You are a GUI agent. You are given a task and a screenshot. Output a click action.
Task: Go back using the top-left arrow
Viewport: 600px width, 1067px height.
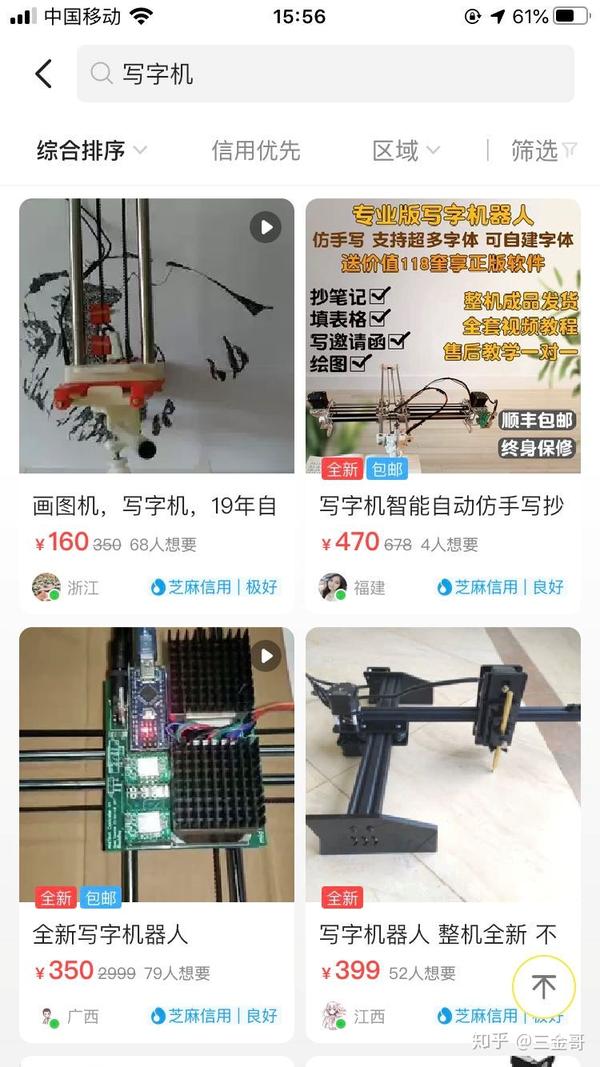click(x=43, y=74)
